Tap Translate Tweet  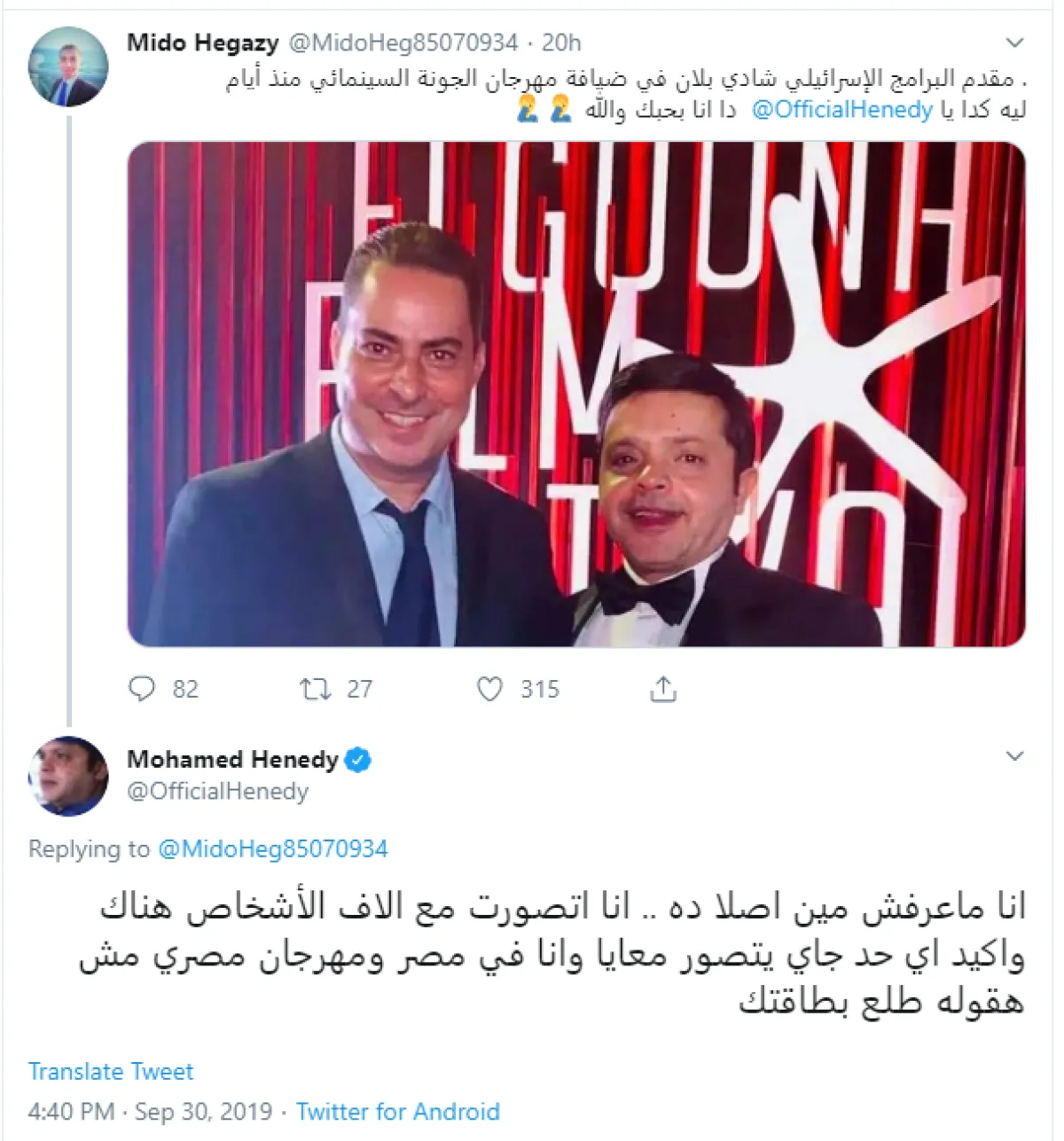[x=111, y=1071]
